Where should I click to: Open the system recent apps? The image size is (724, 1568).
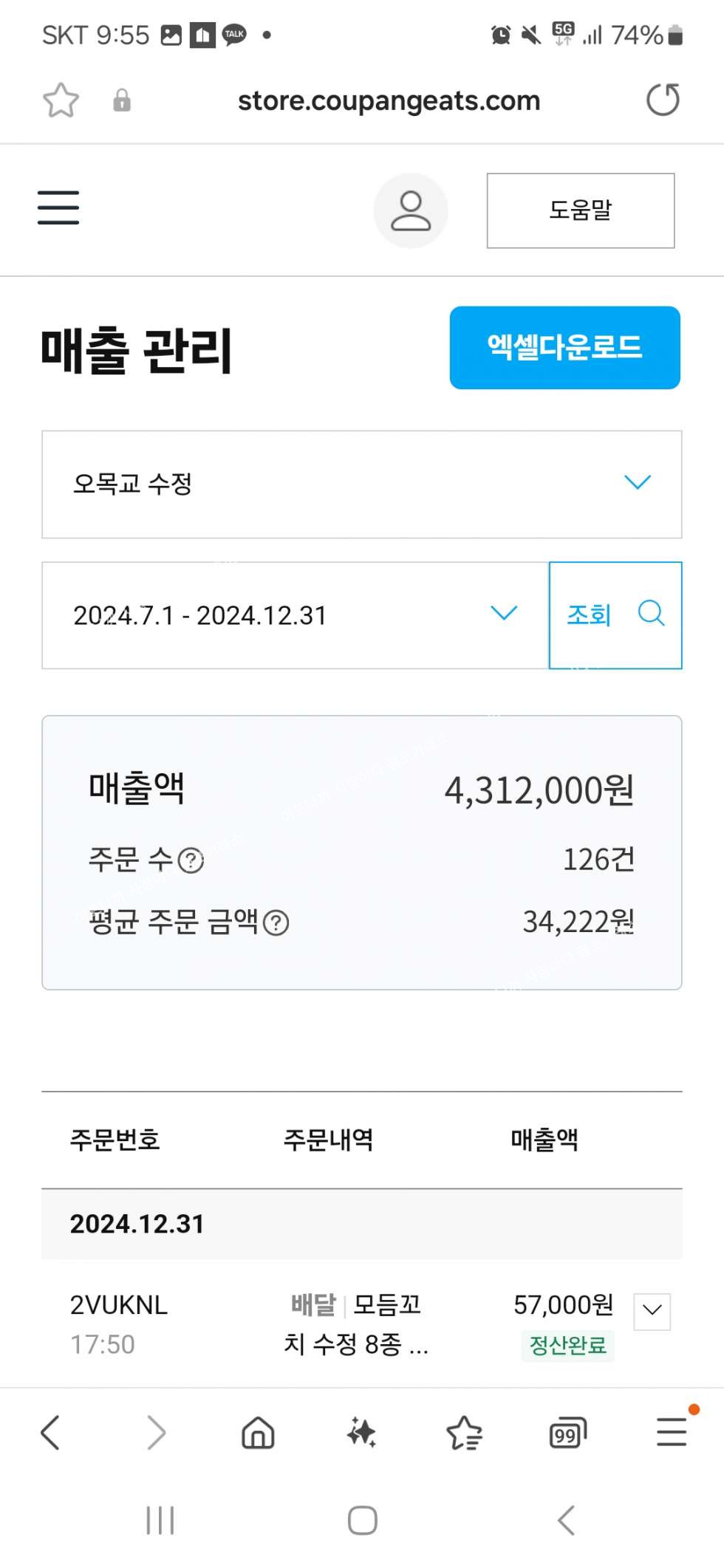[x=160, y=1521]
